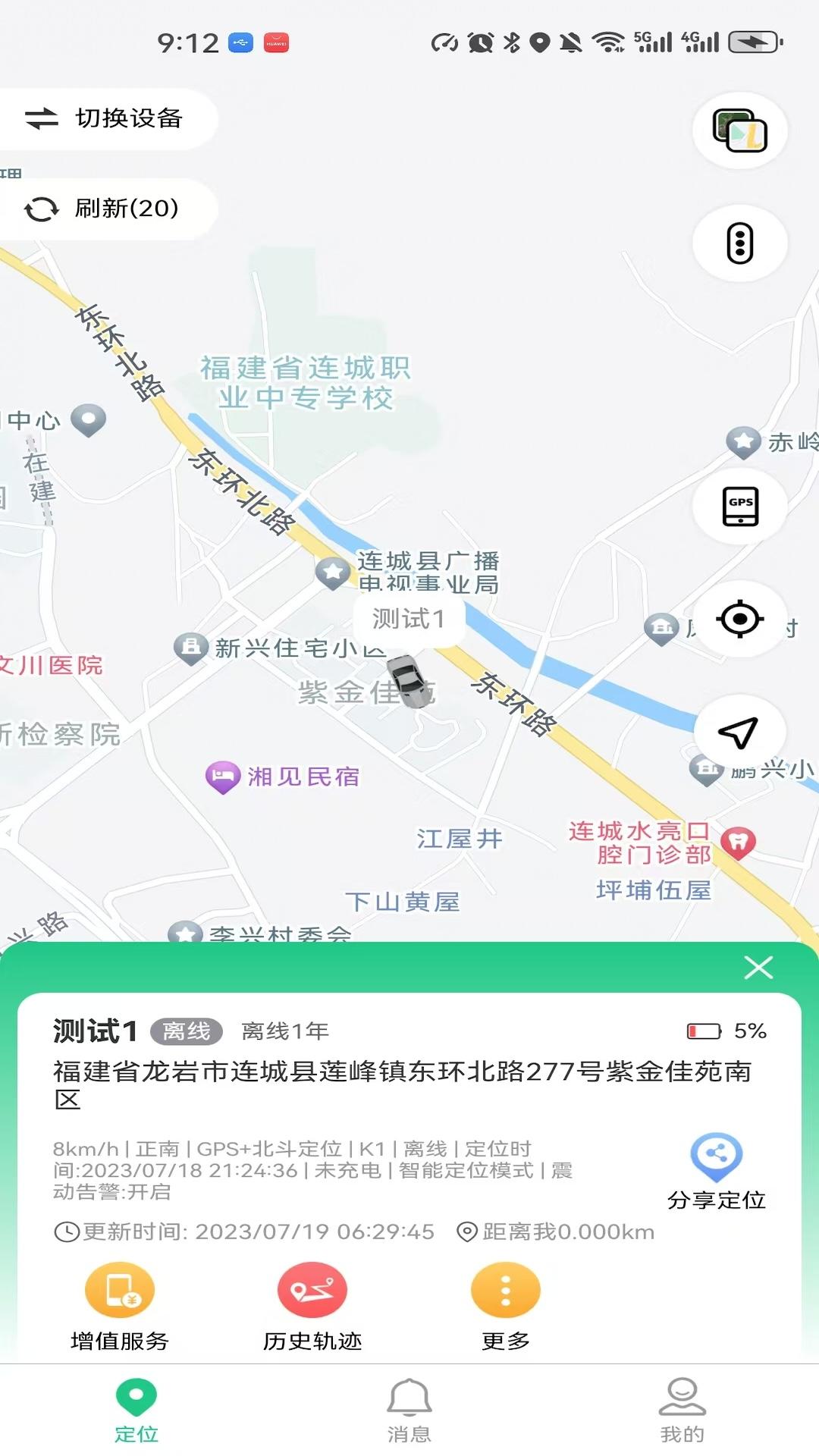This screenshot has width=819, height=1456.
Task: Select the traffic conditions icon
Action: 740,241
